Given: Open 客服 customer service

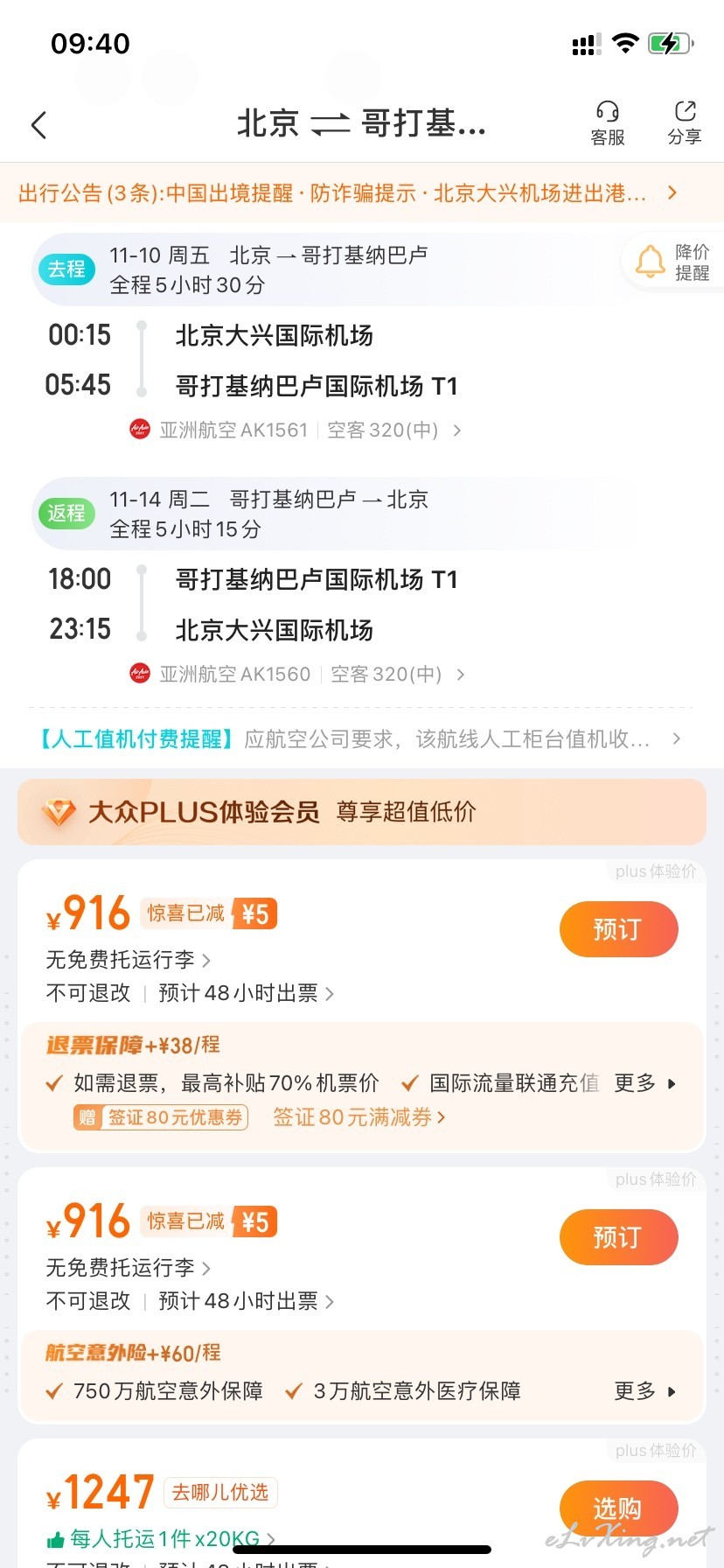Looking at the screenshot, I should tap(607, 122).
